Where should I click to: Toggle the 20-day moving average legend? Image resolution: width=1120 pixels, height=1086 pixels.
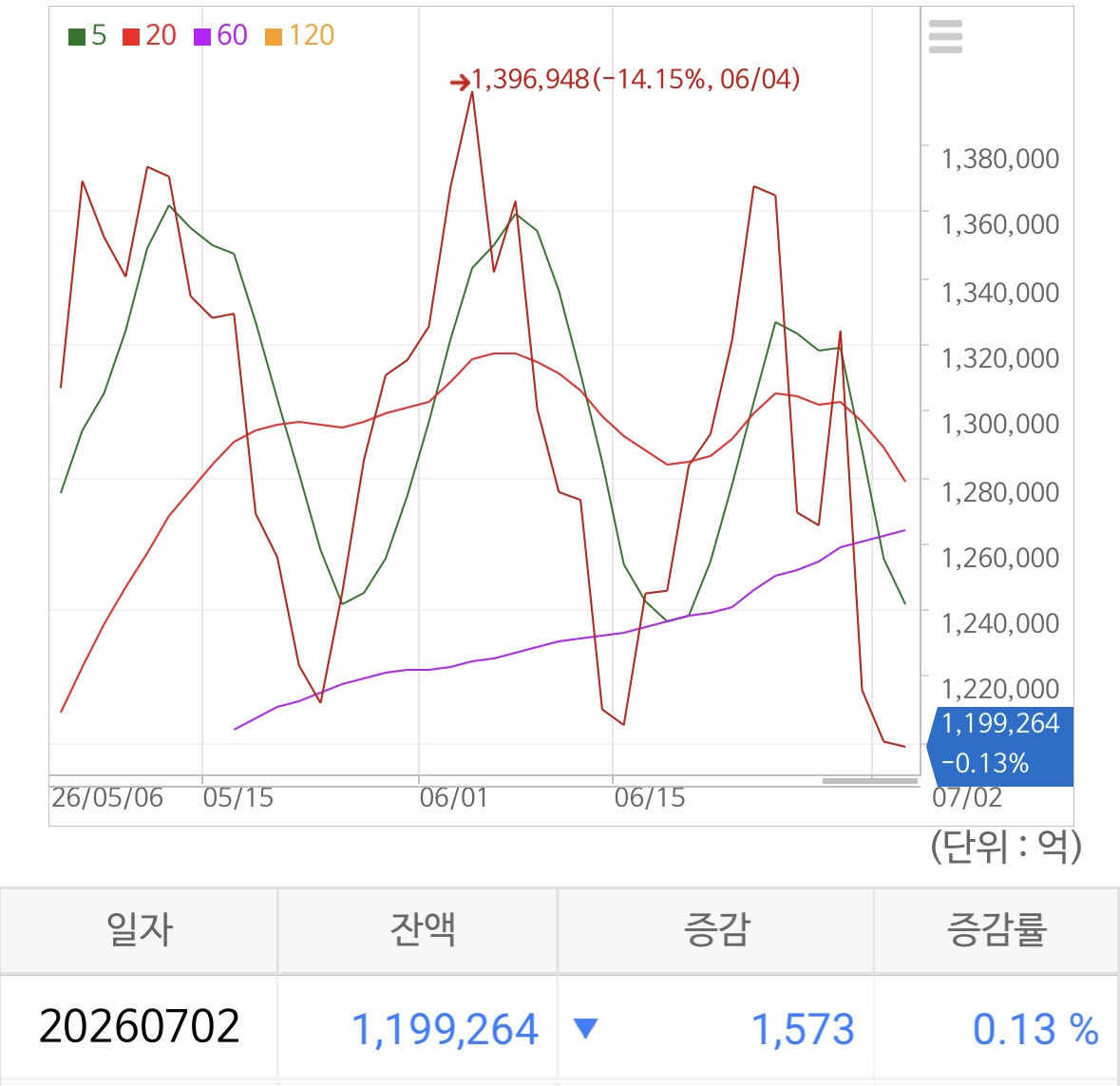[x=149, y=35]
